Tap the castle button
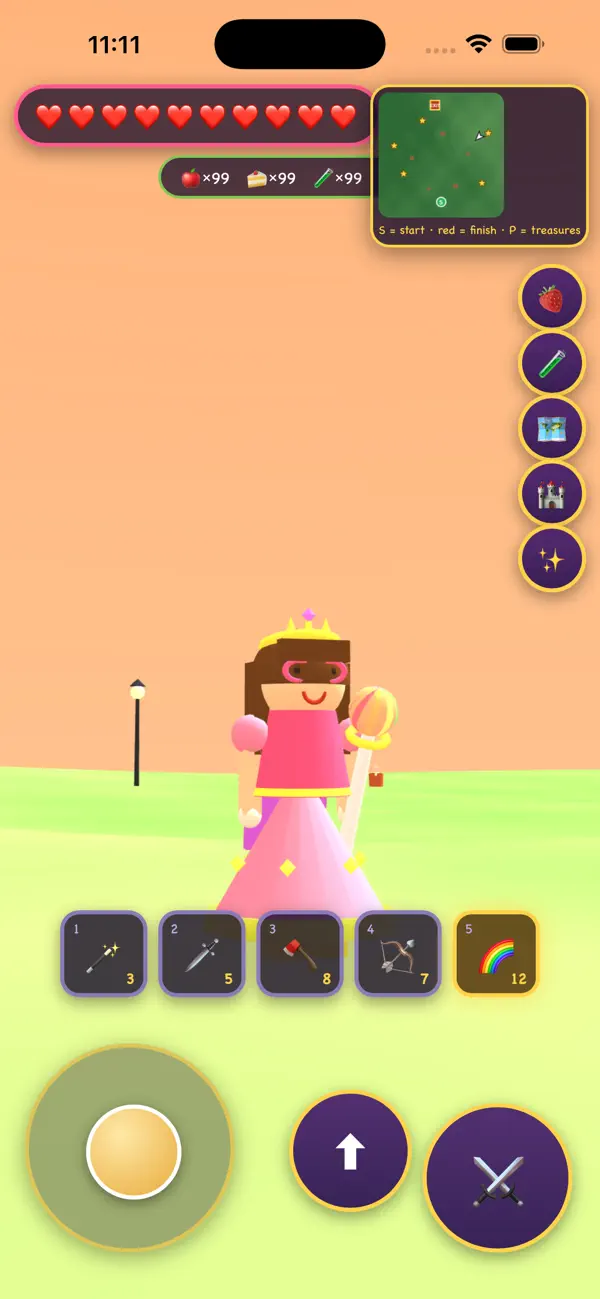The width and height of the screenshot is (600, 1299). pos(551,494)
